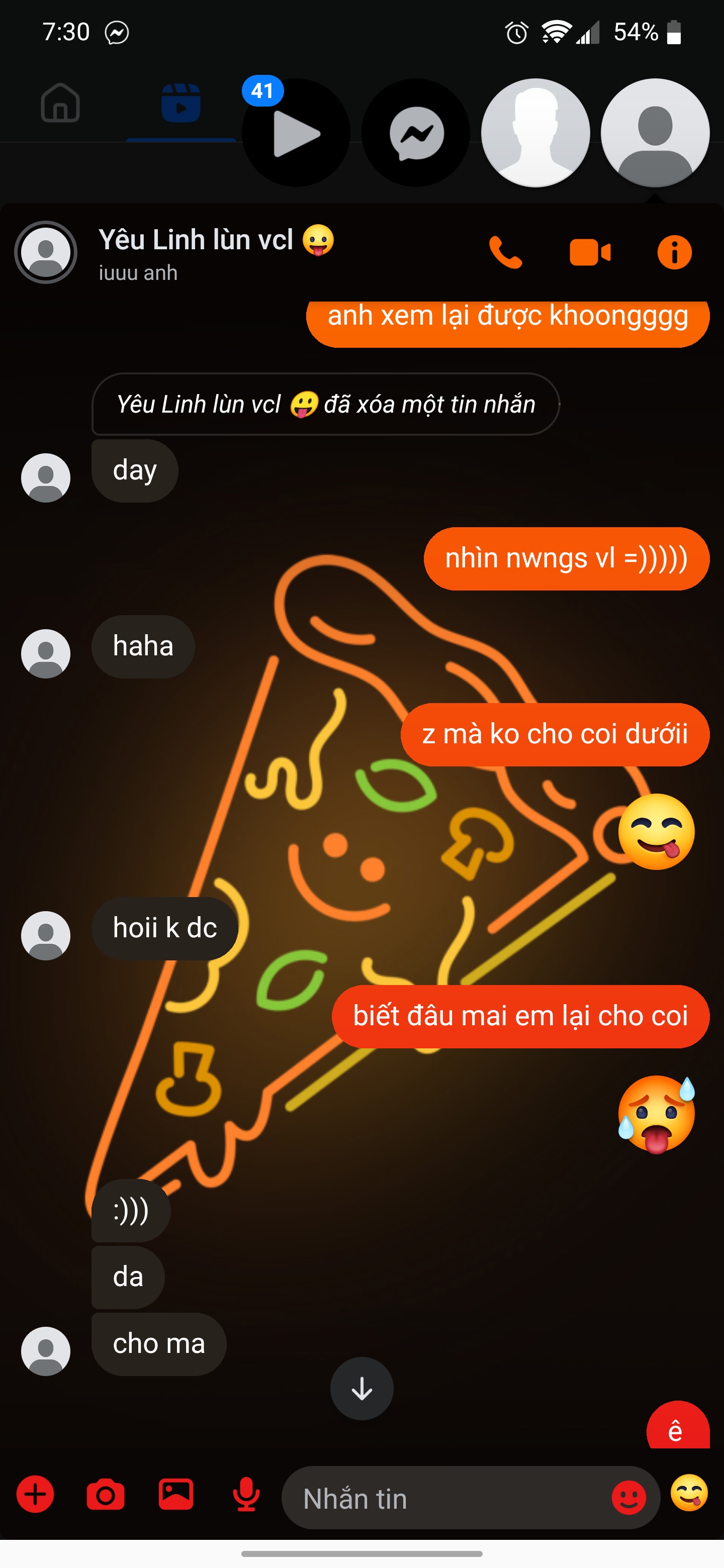The height and width of the screenshot is (1568, 724).
Task: Open the video chat head with 41 badge
Action: click(x=296, y=133)
